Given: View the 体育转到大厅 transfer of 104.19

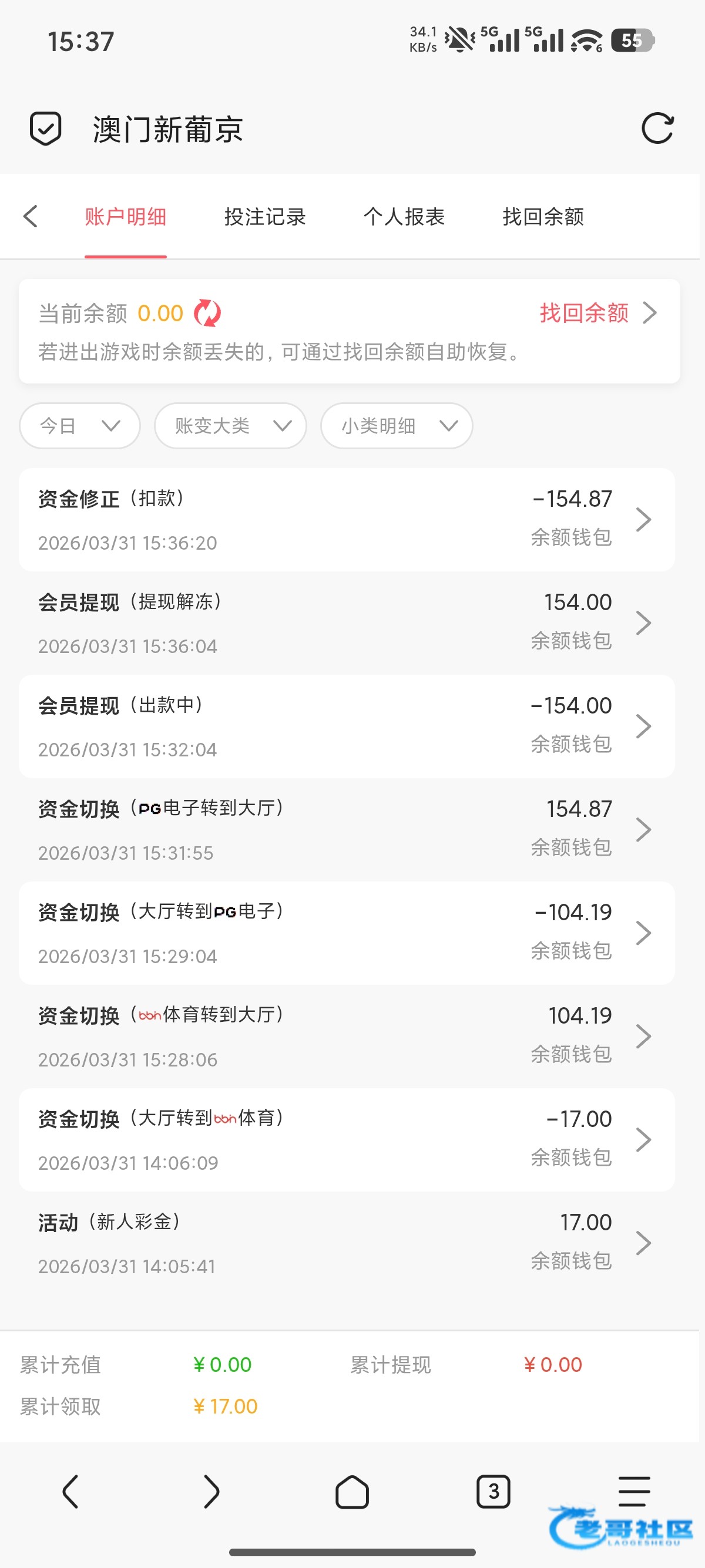Looking at the screenshot, I should click(x=347, y=1036).
